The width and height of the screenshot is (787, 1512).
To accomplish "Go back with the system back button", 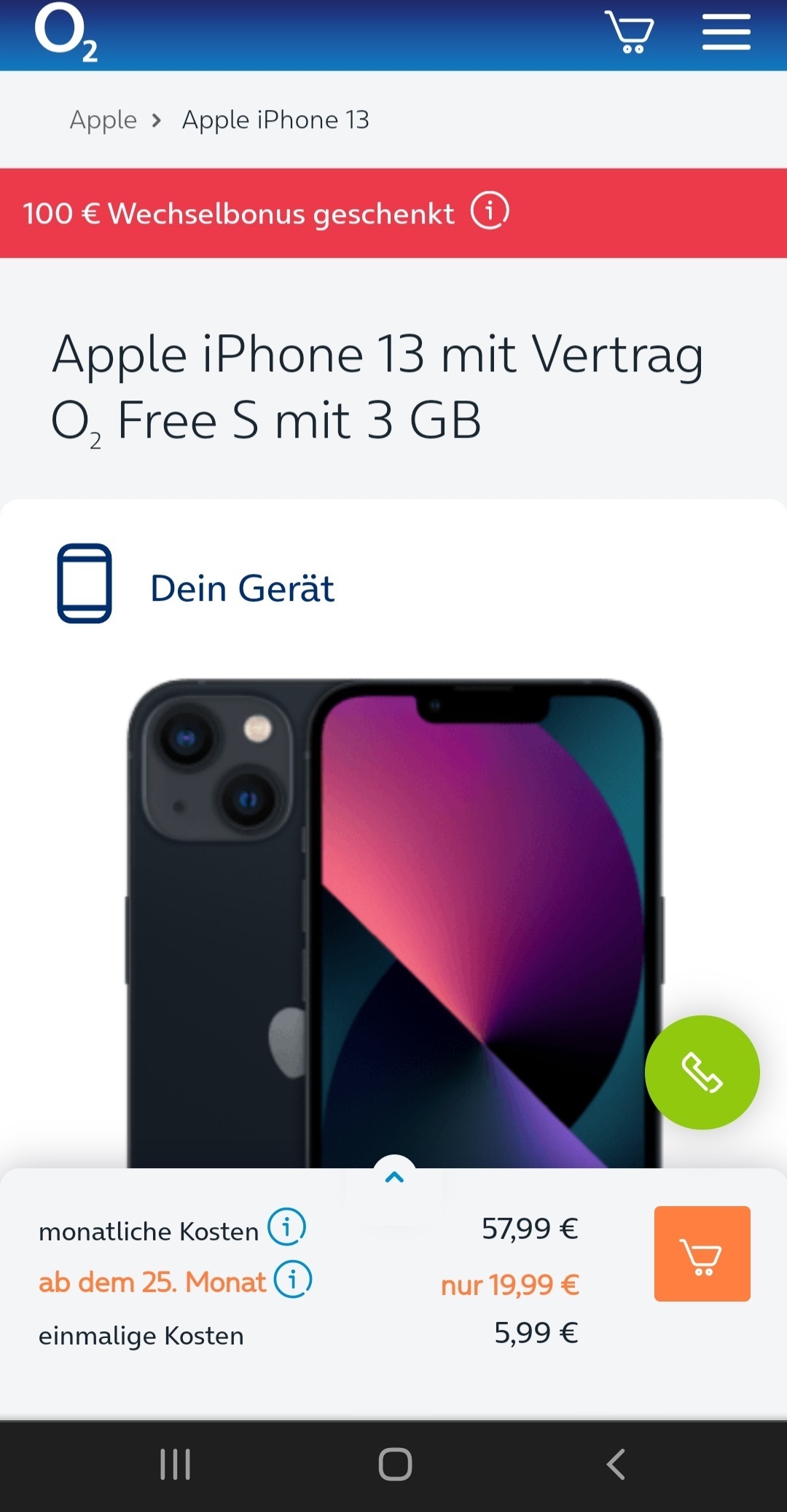I will pyautogui.click(x=616, y=1464).
